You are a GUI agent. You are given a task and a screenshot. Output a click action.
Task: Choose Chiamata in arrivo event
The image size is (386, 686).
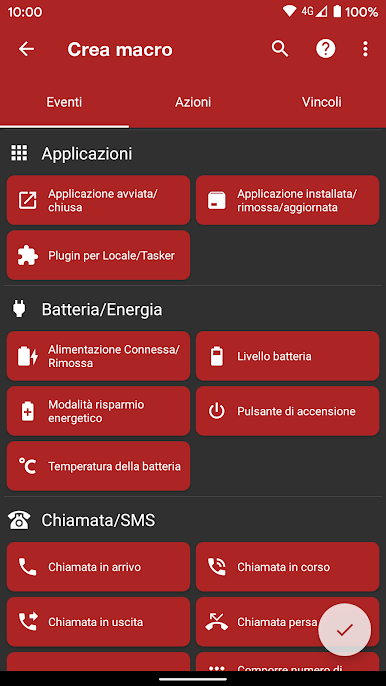tap(98, 567)
